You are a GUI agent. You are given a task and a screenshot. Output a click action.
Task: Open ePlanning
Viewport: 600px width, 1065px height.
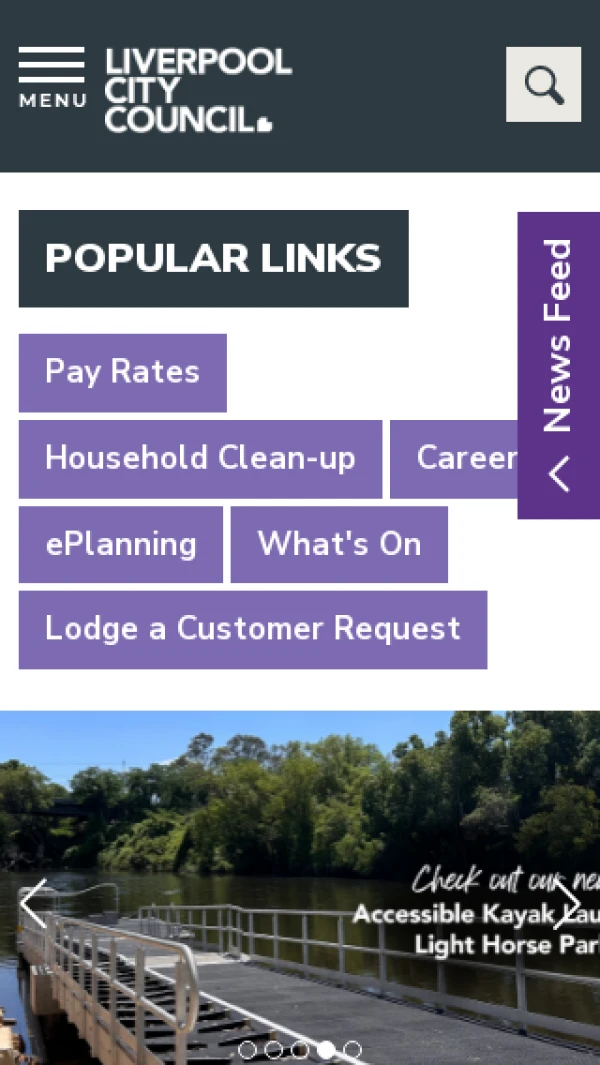(x=120, y=545)
